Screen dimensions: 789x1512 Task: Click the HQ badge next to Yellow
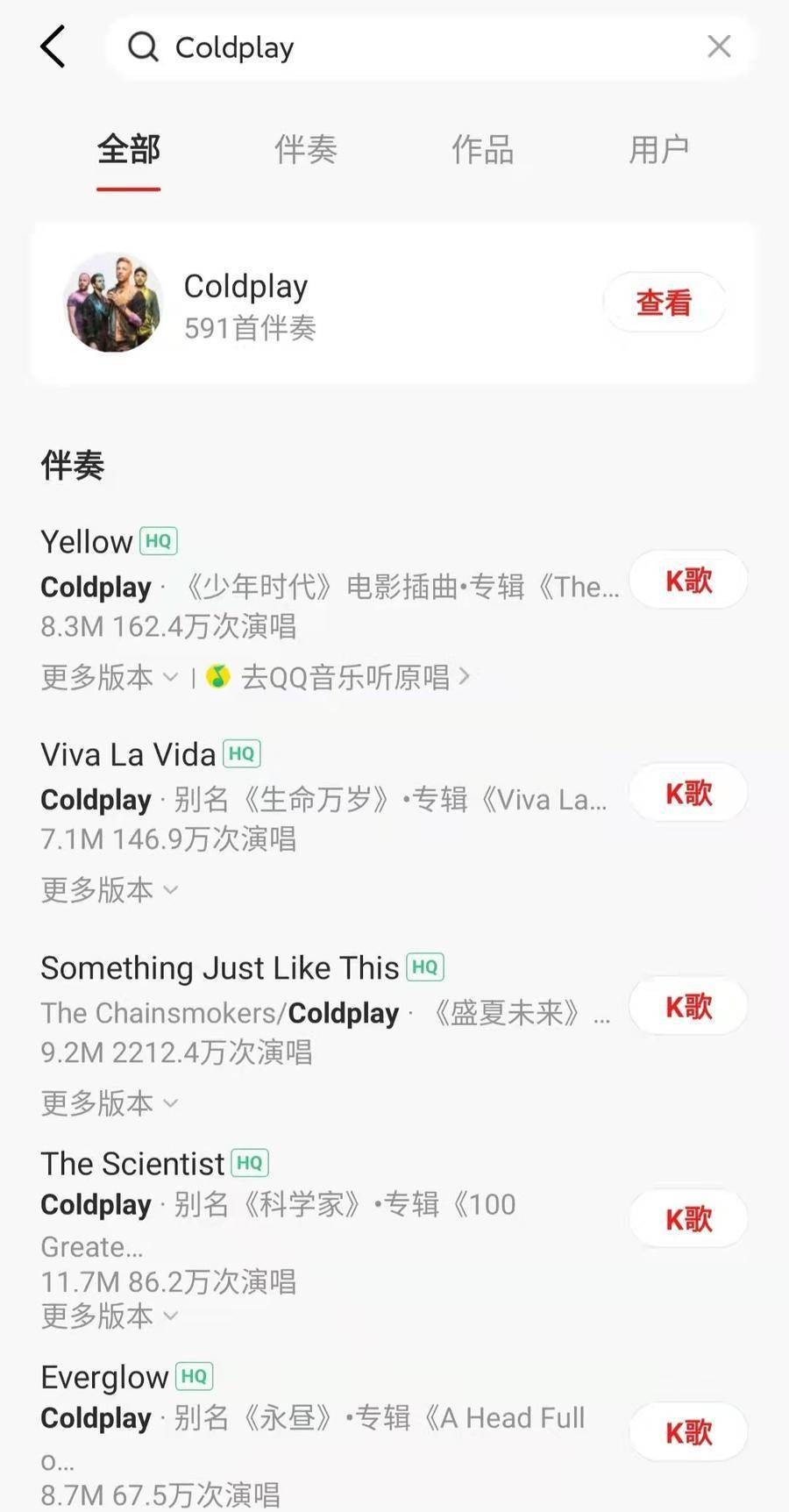[159, 541]
